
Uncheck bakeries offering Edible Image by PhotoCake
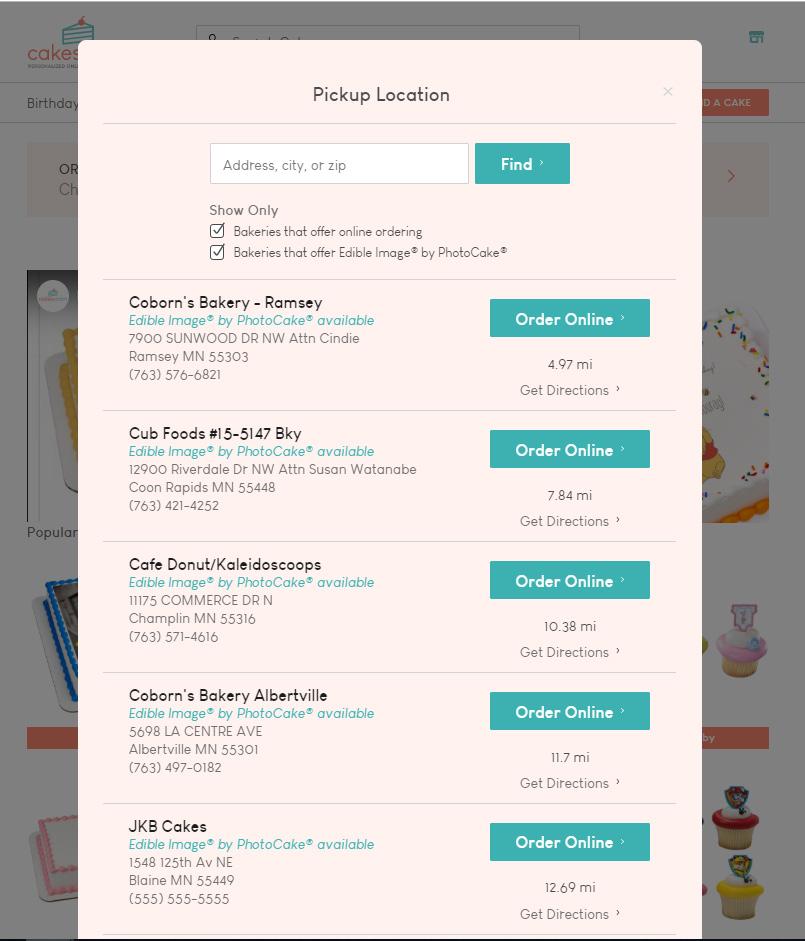click(217, 252)
